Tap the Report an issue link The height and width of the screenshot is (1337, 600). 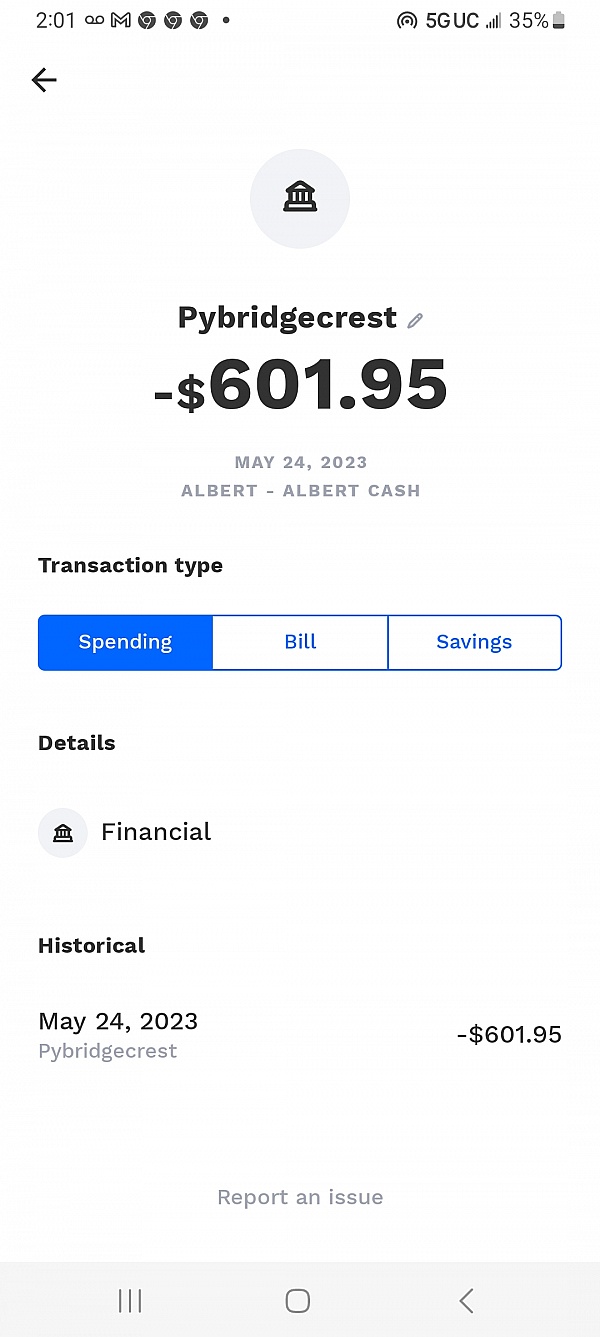[x=300, y=1197]
